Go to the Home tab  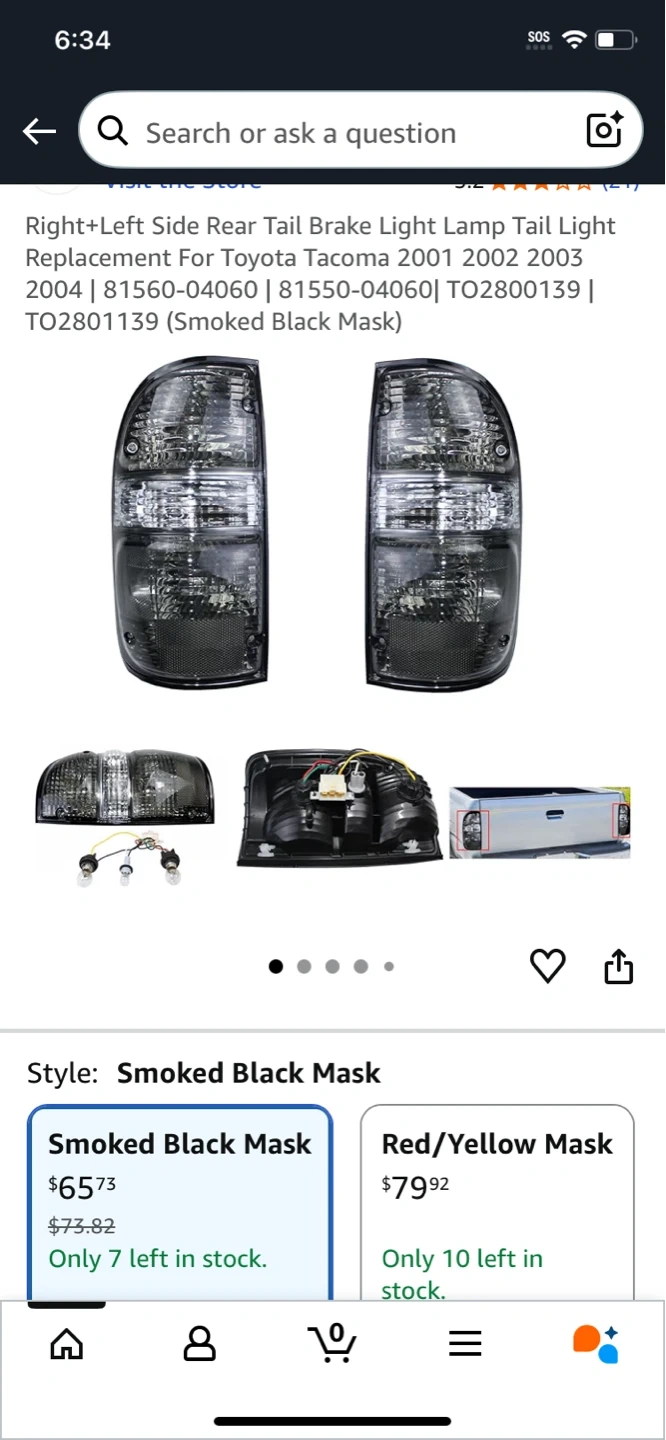[67, 1343]
